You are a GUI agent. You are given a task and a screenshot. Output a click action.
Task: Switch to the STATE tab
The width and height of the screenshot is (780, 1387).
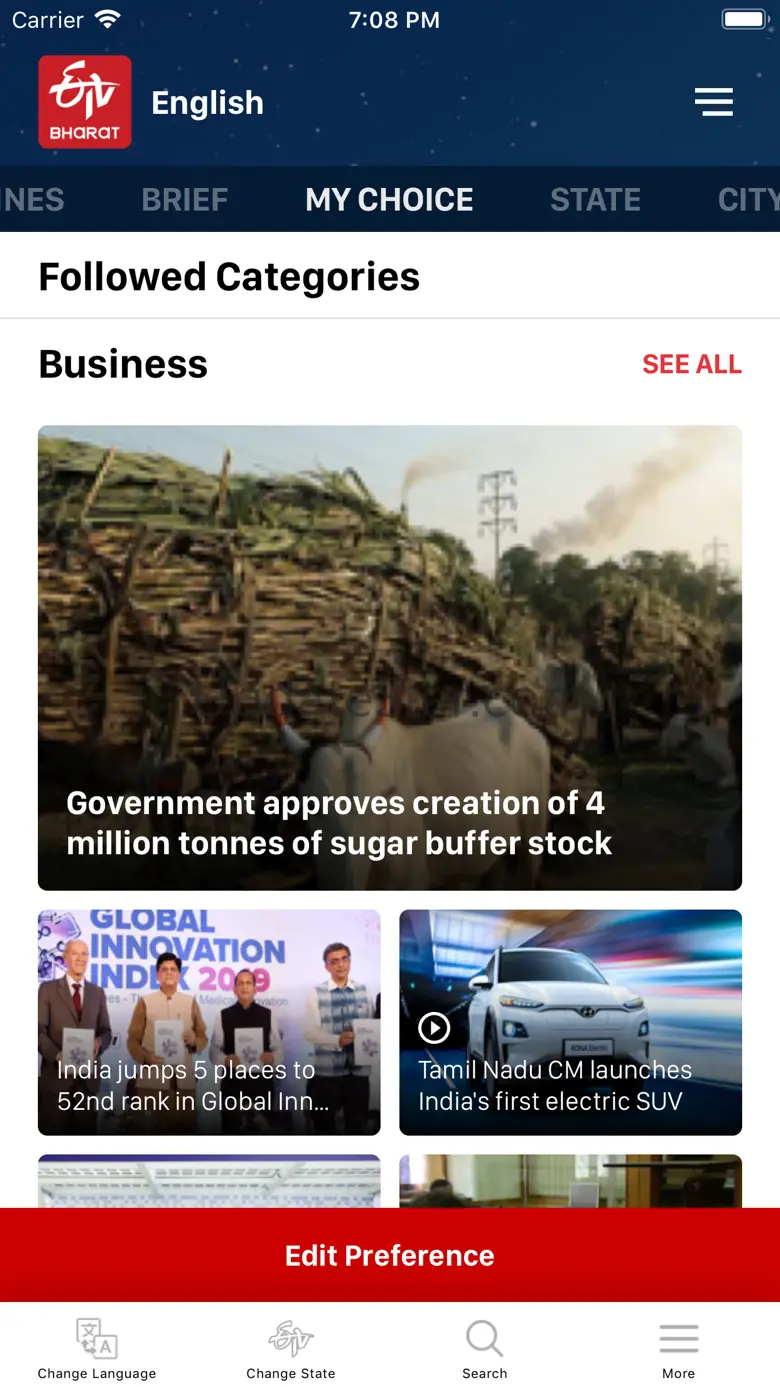tap(595, 200)
